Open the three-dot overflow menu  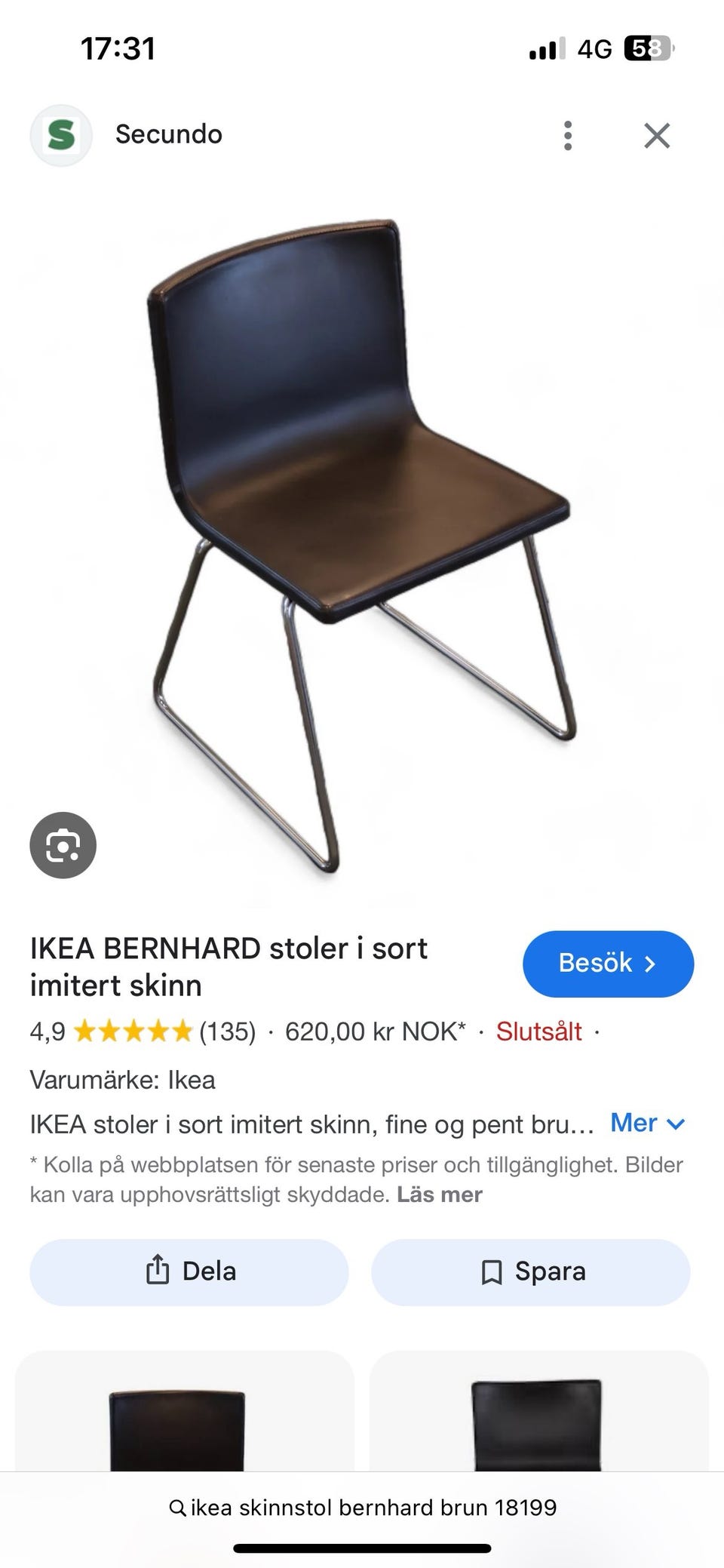(x=567, y=135)
